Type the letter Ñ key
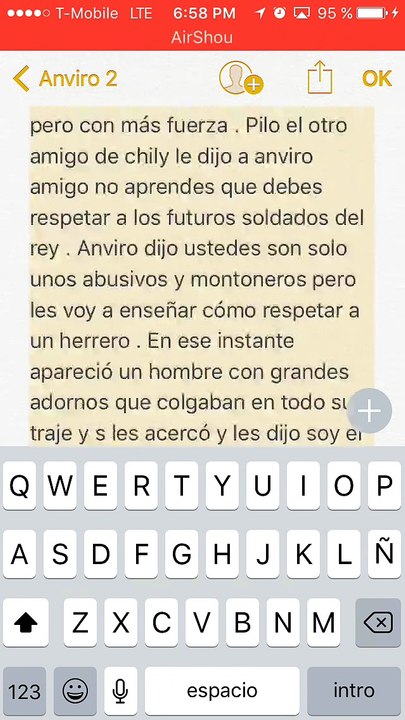The height and width of the screenshot is (720, 405). tap(384, 554)
